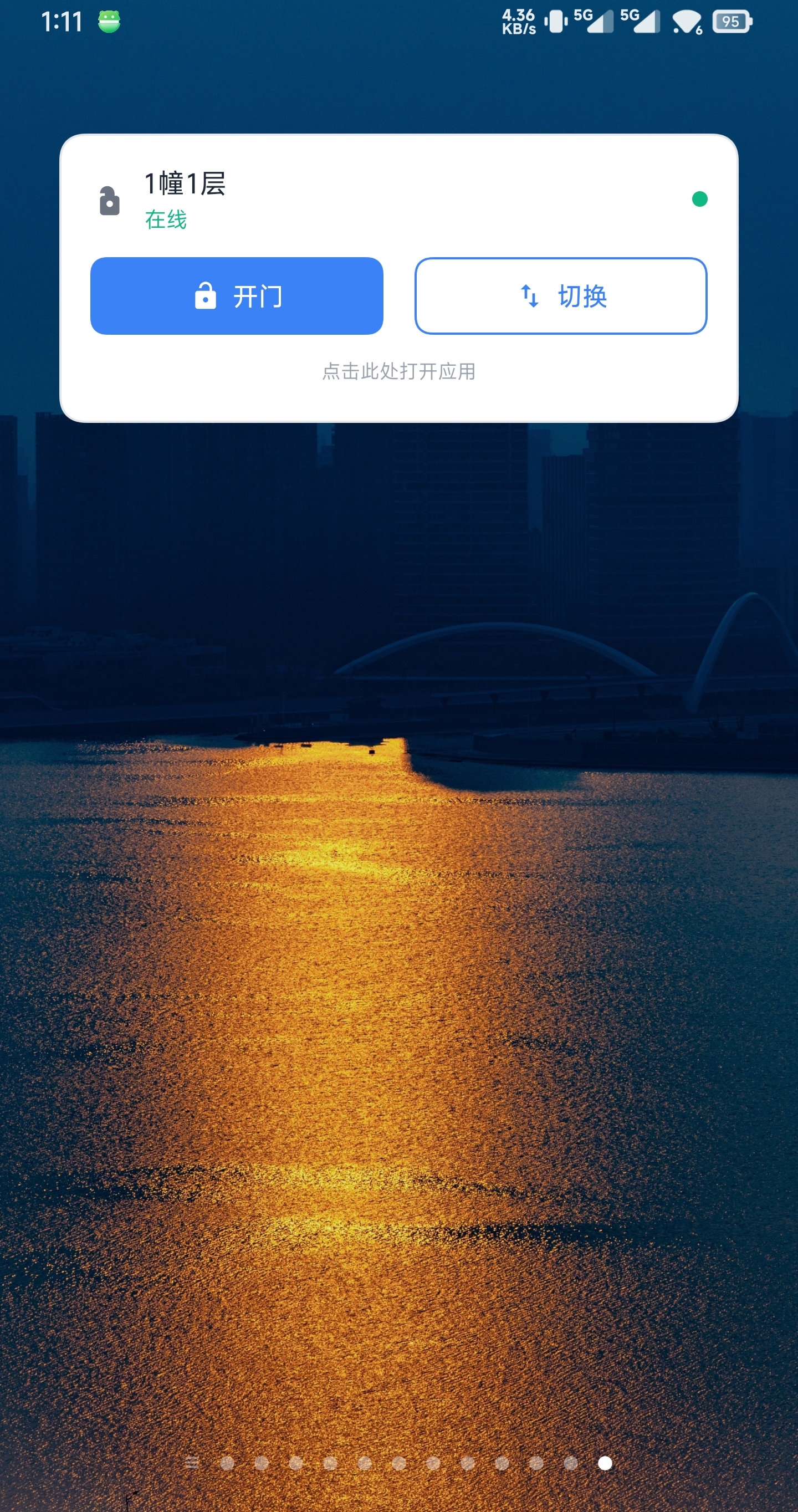Tap 切换 to switch to another door
Viewport: 798px width, 1512px height.
pos(560,296)
